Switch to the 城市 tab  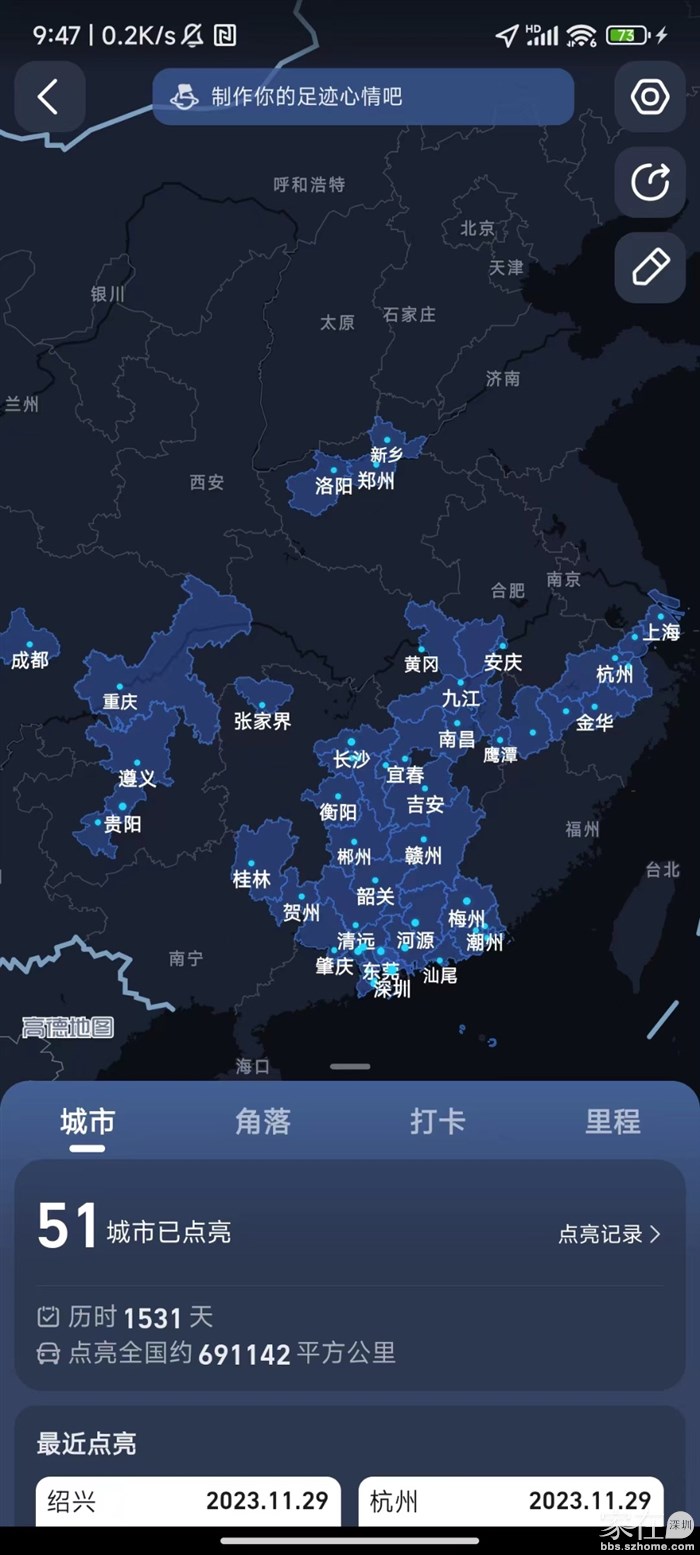(87, 1122)
